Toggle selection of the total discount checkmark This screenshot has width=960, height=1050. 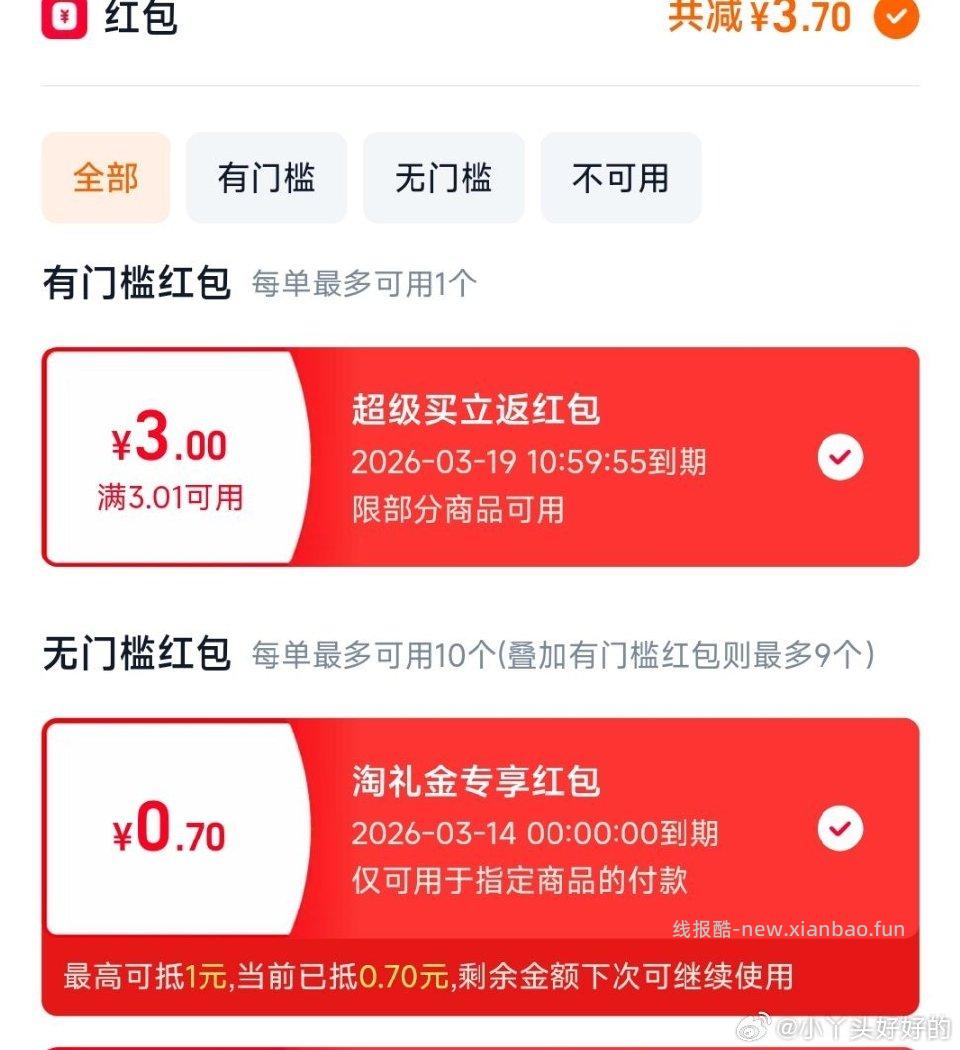895,18
